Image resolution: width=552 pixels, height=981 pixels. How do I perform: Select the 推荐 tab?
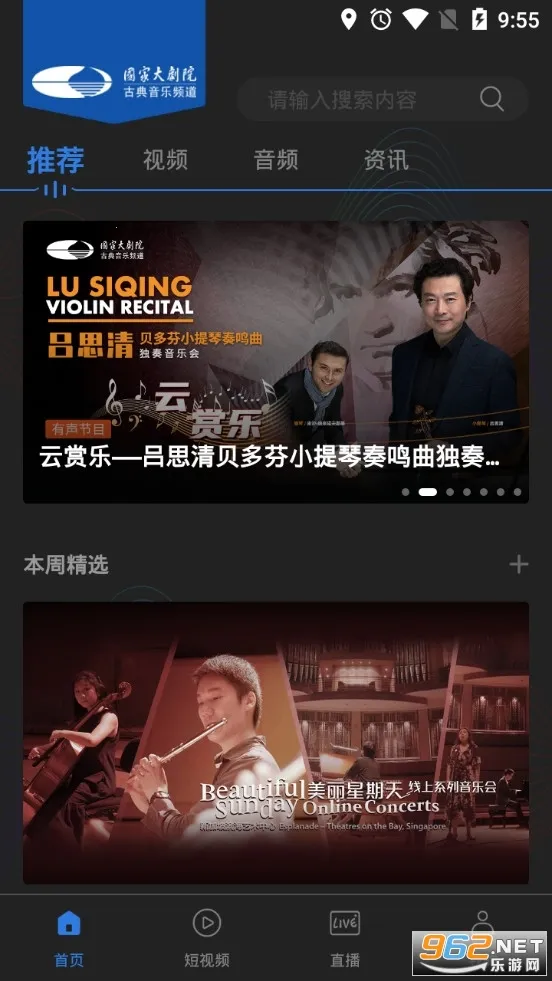(x=56, y=160)
